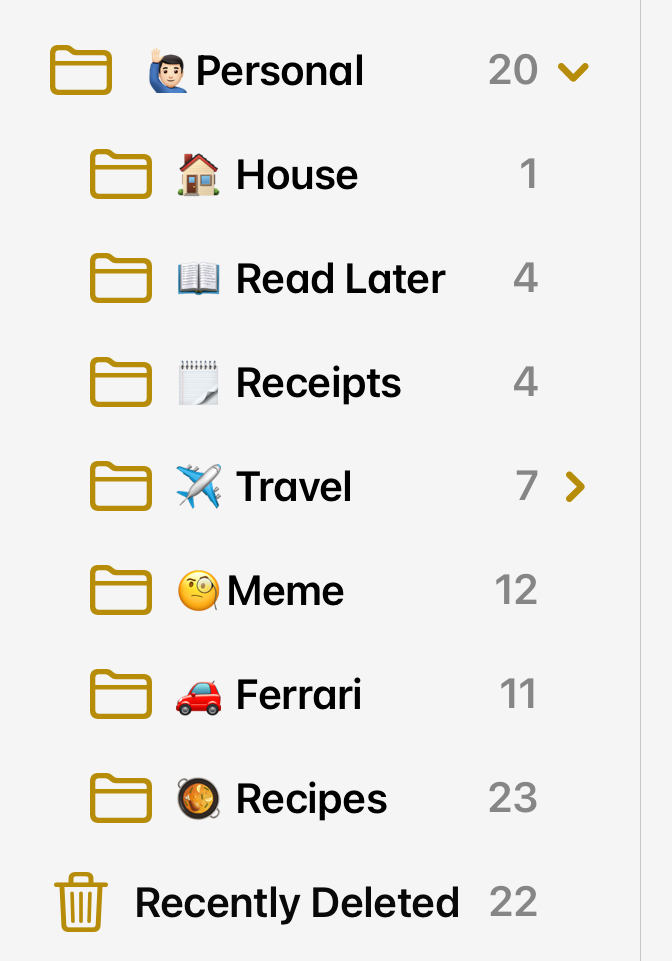Go to the Meme folder
The height and width of the screenshot is (961, 672).
click(285, 591)
